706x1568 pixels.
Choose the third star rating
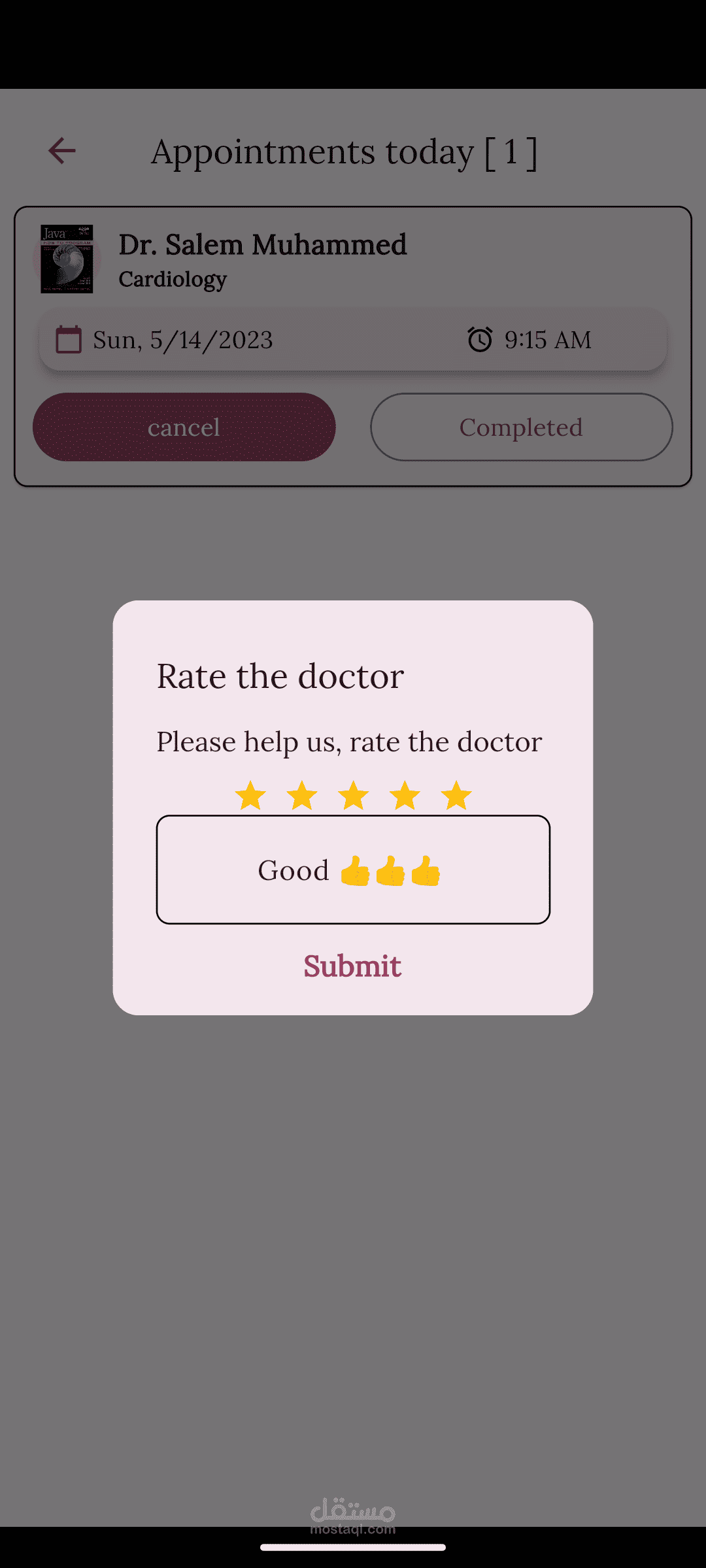[x=354, y=795]
